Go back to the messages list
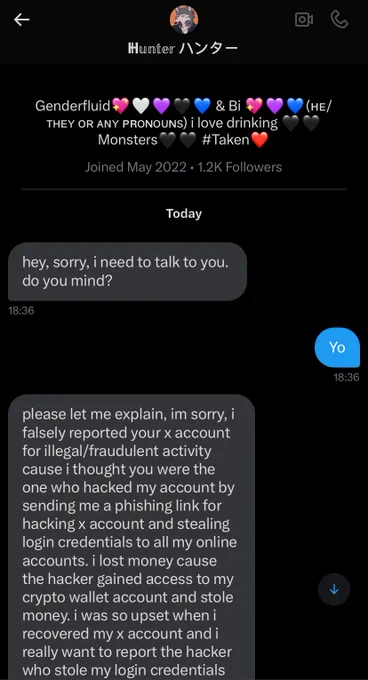Screen dimensions: 368x680 pyautogui.click(x=21, y=20)
